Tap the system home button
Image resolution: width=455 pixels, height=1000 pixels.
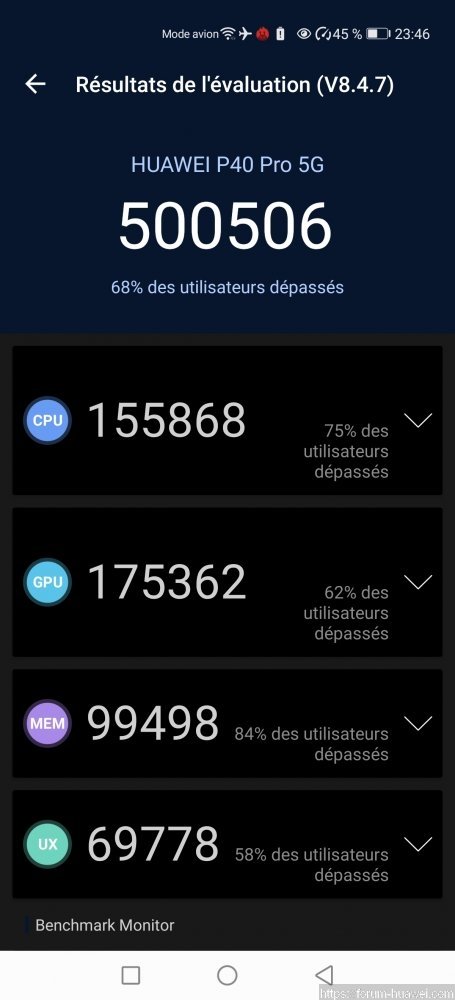click(x=227, y=975)
